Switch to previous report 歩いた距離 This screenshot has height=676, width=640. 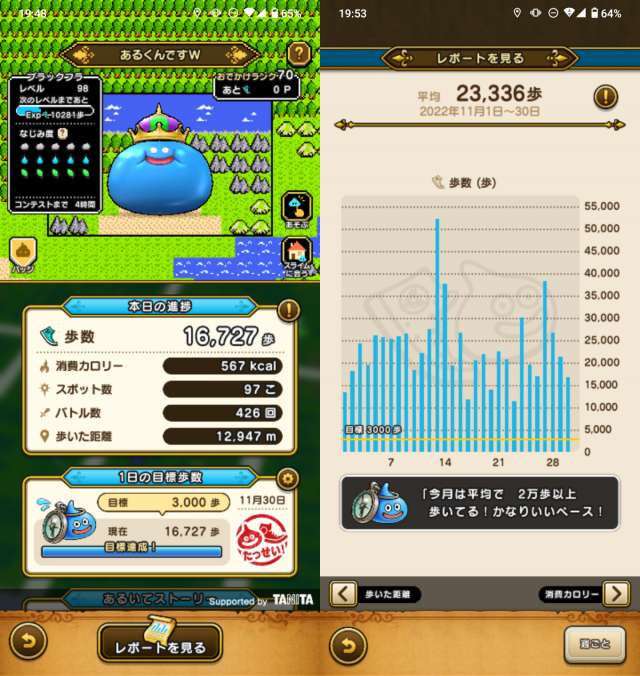pyautogui.click(x=344, y=594)
